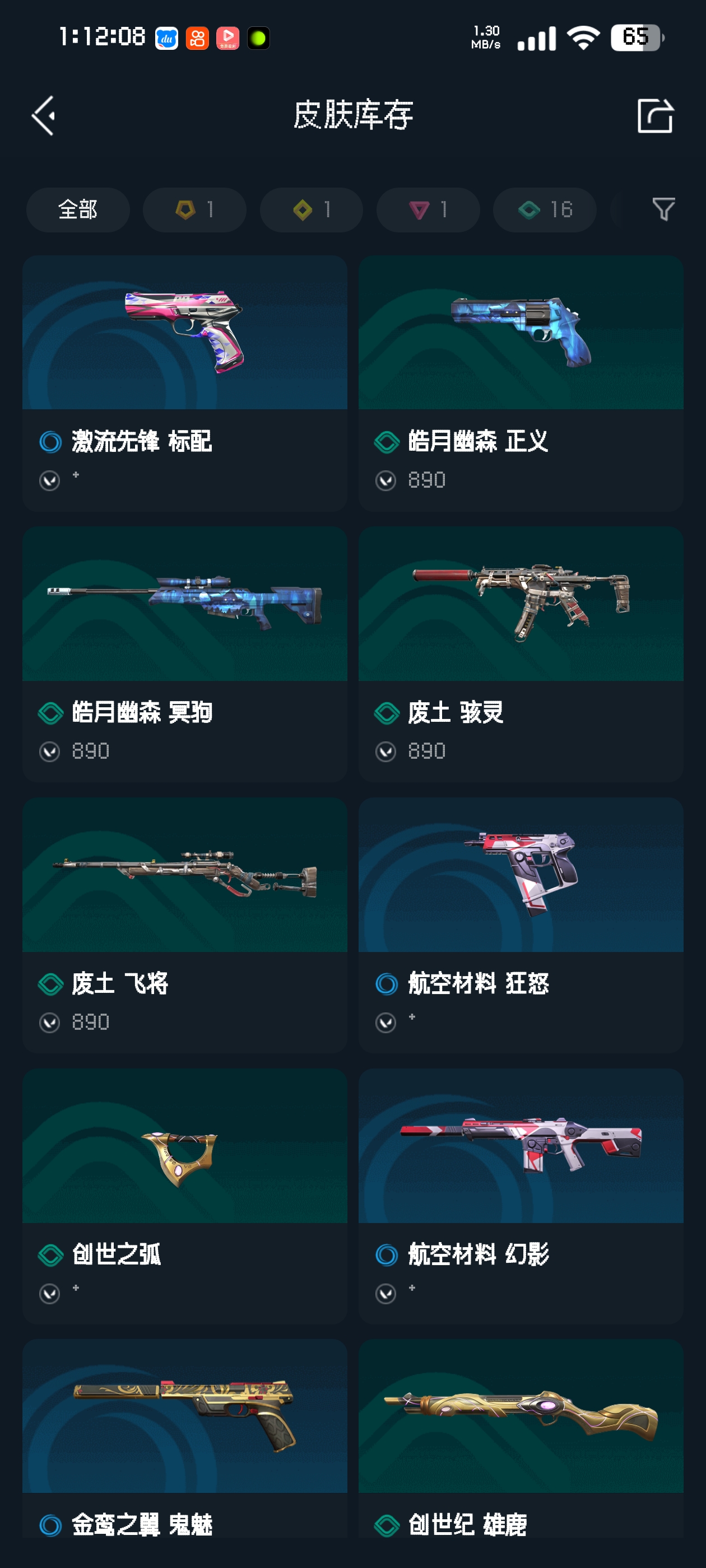Filter by the pink triangle tier chip
The image size is (706, 1568).
coord(428,209)
